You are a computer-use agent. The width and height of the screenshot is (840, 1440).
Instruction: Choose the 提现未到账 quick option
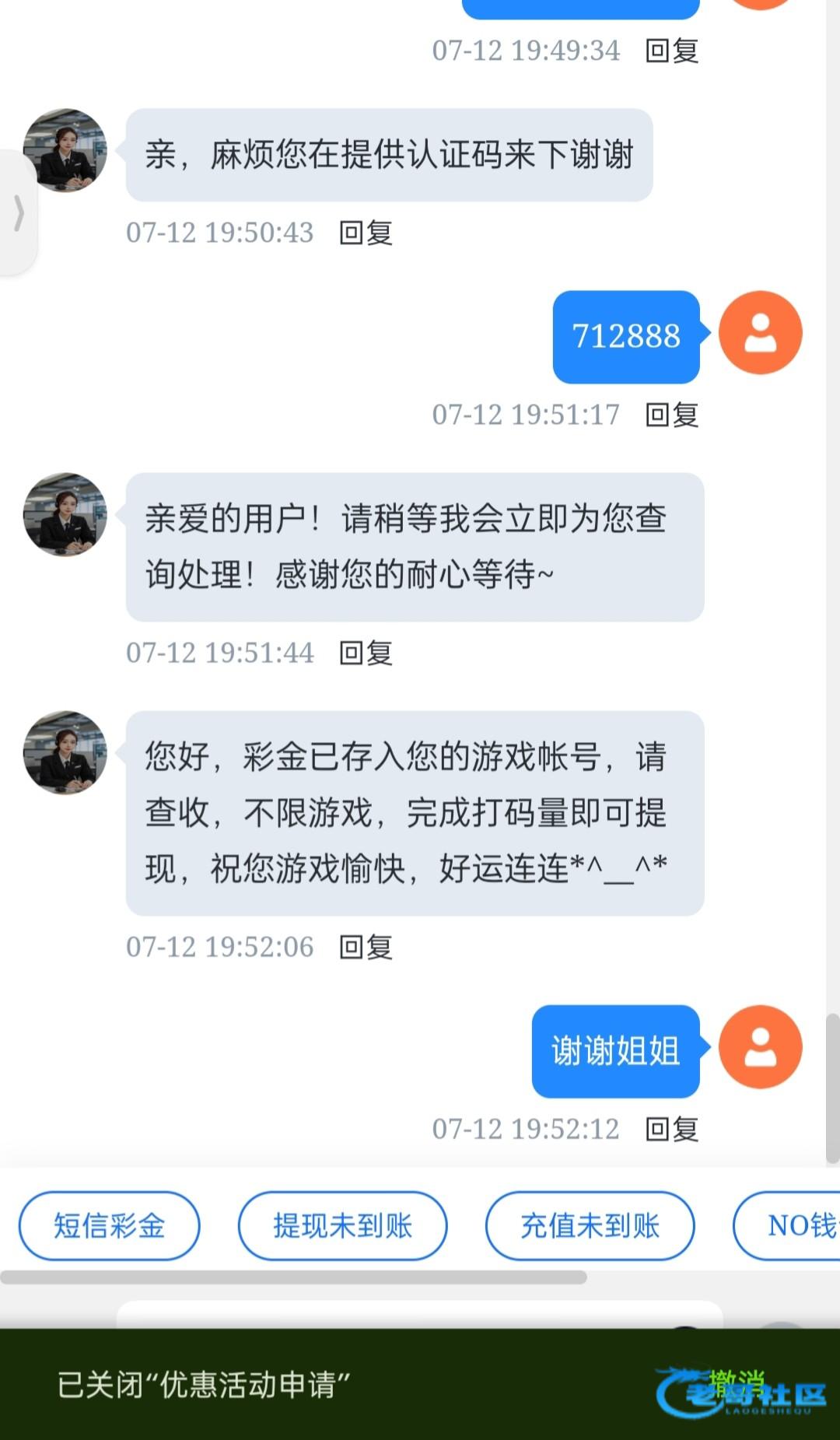pos(342,1226)
